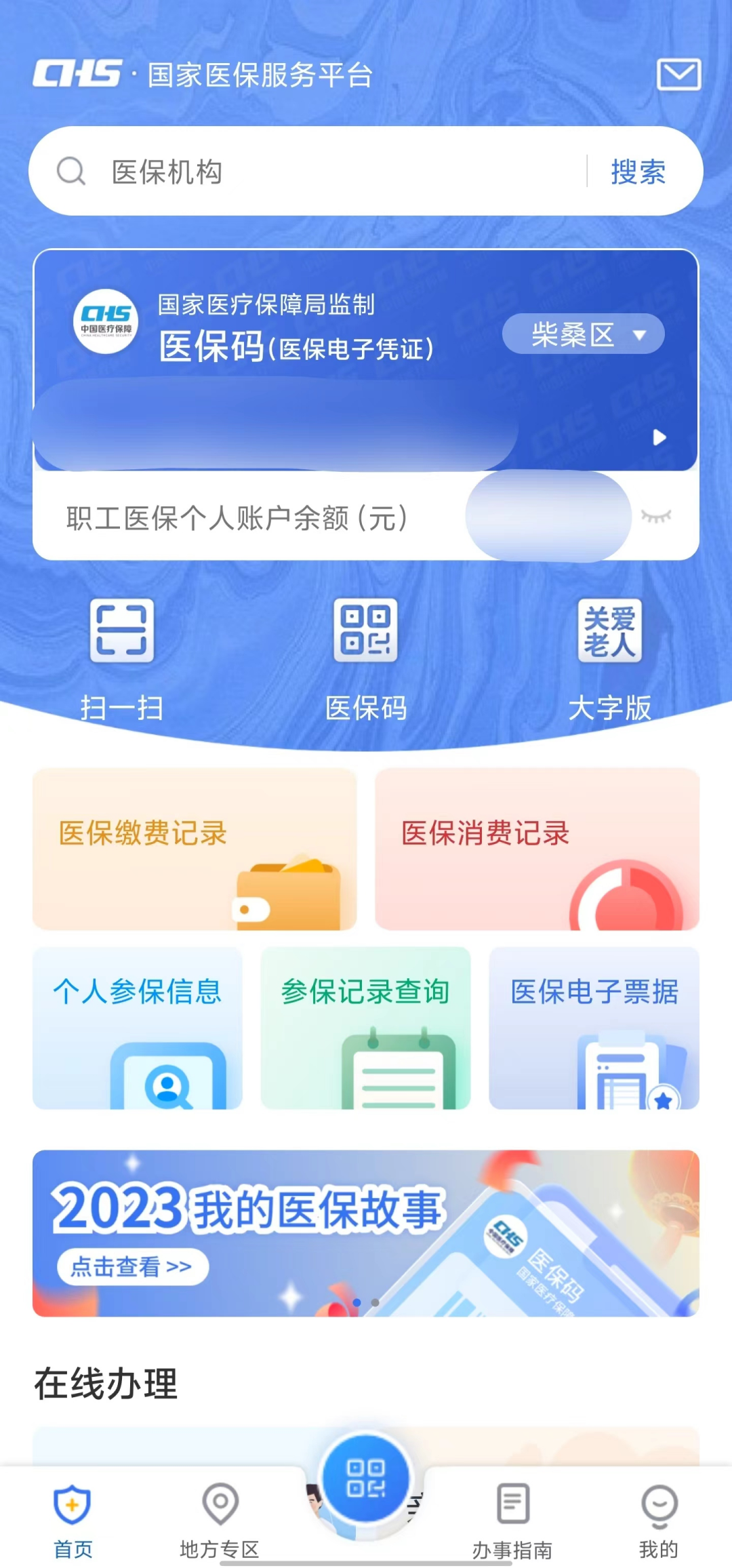Tap the center QR code floating button
This screenshot has height=1568, width=732.
[x=366, y=1479]
